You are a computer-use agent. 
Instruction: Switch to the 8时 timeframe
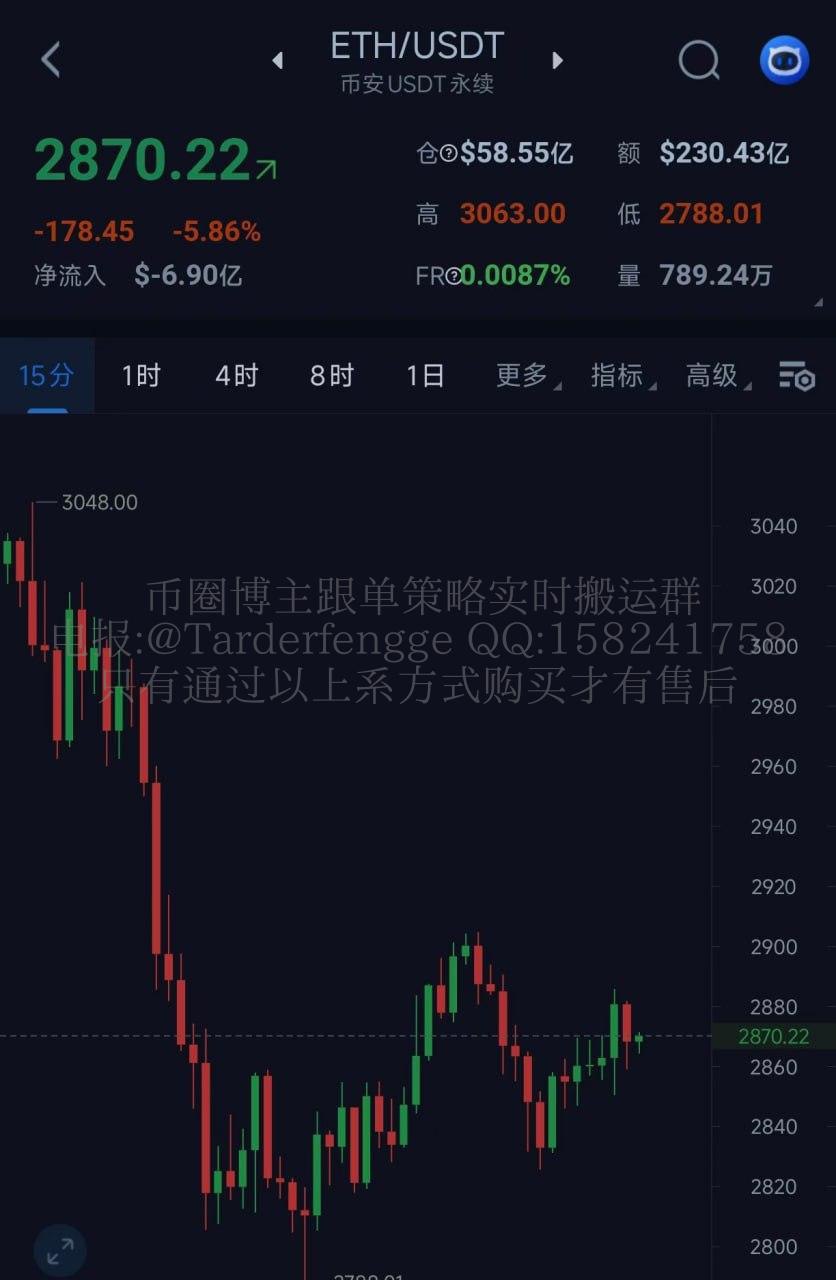[331, 376]
